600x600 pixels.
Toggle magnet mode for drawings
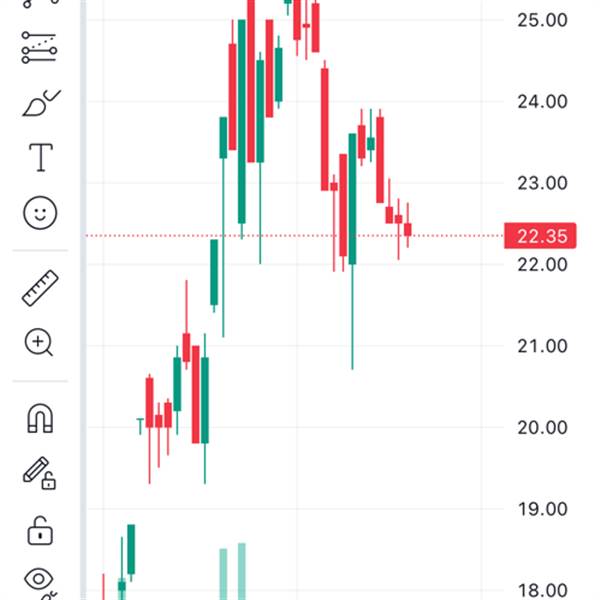click(39, 418)
